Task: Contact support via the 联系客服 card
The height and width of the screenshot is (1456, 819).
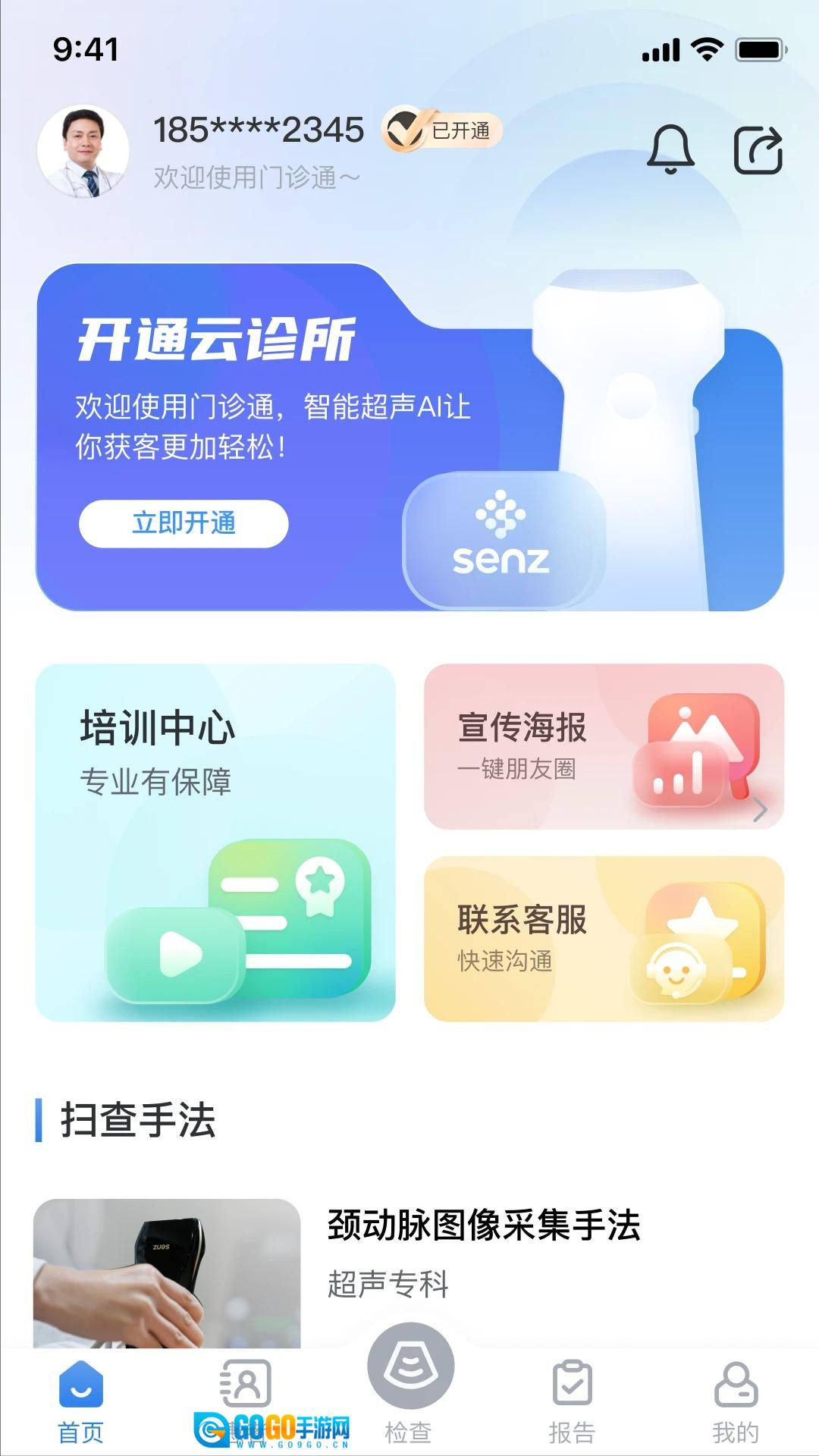Action: click(604, 939)
